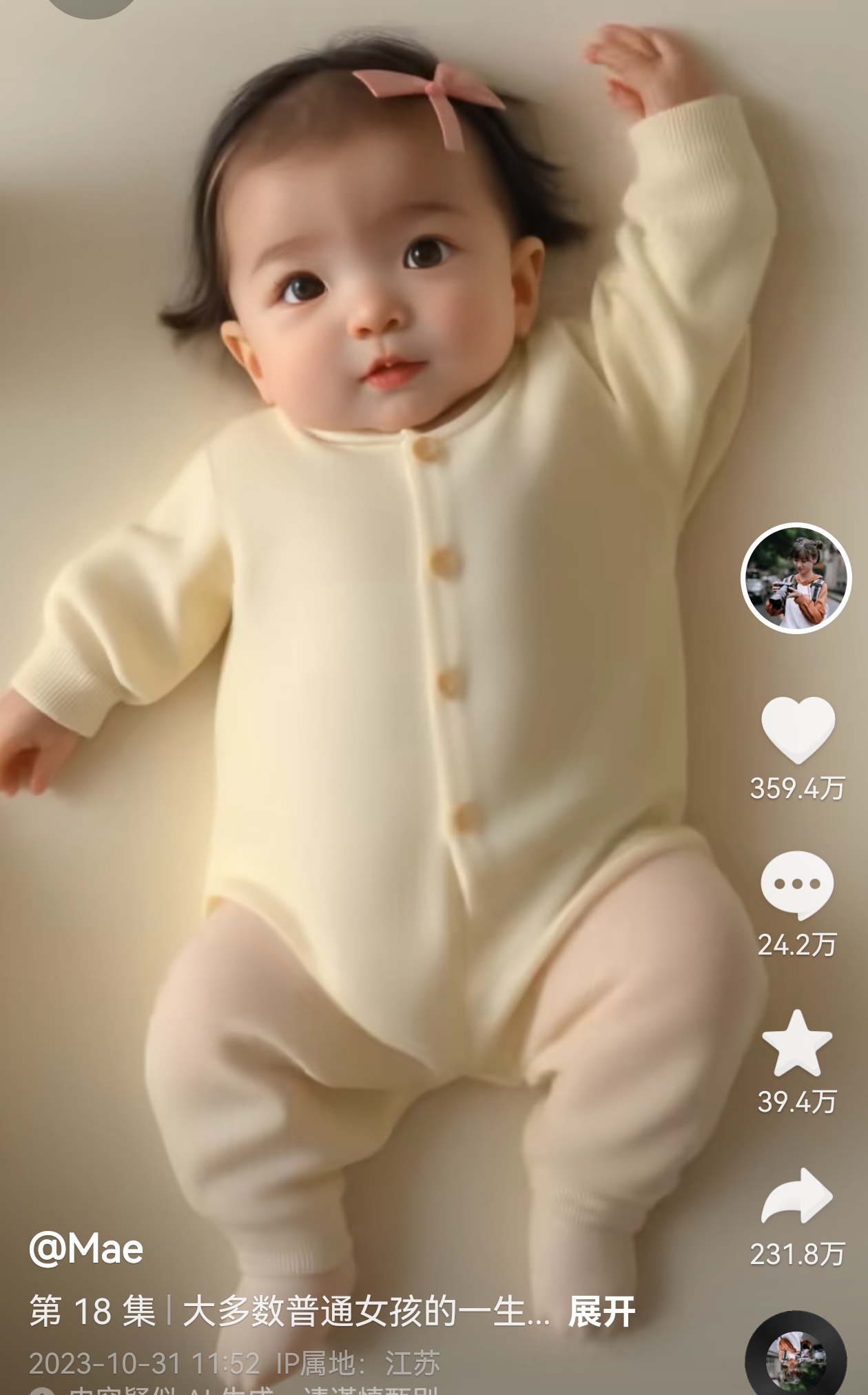Viewport: 868px width, 1395px height.
Task: Like this video with the heart
Action: [798, 730]
